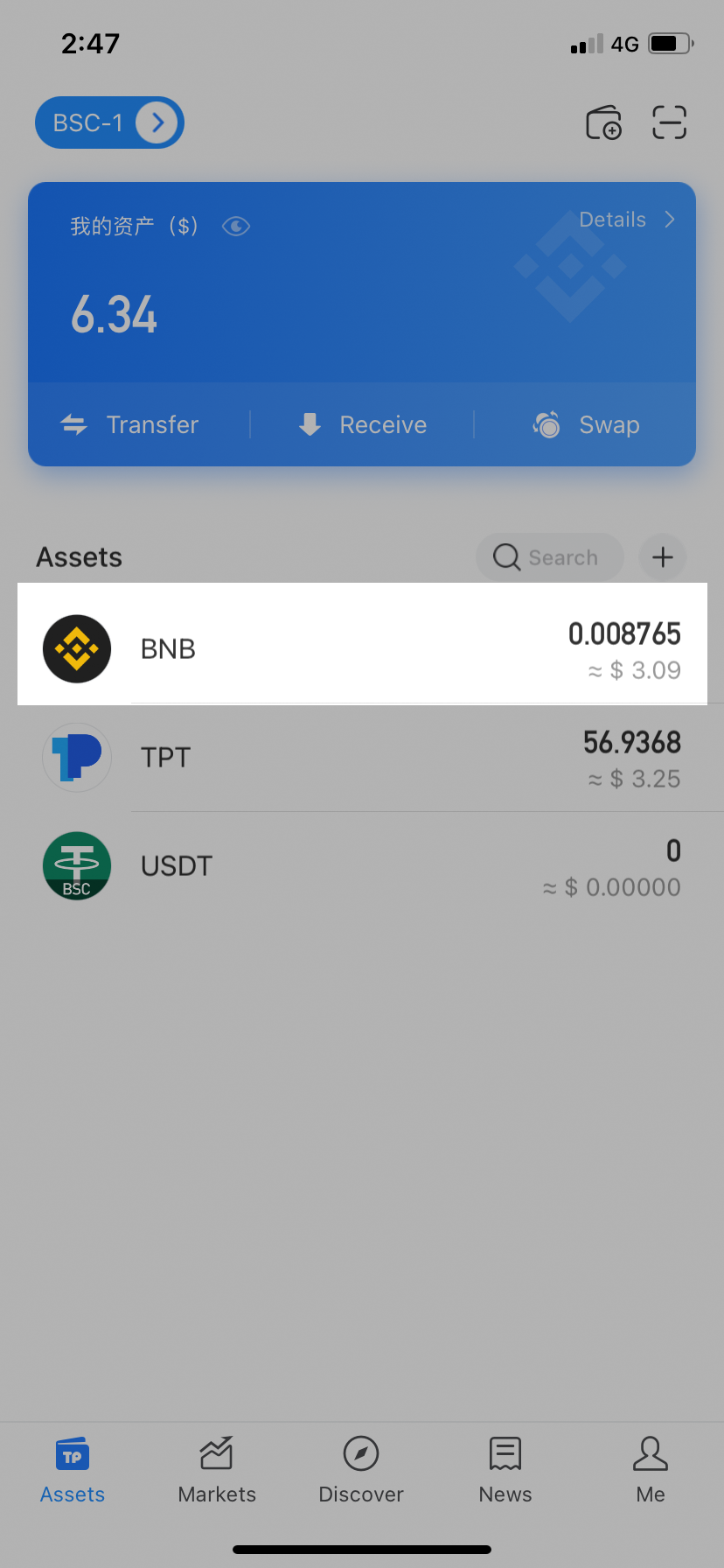Screen dimensions: 724x1568
Task: Switch to the News tab
Action: tap(505, 1470)
